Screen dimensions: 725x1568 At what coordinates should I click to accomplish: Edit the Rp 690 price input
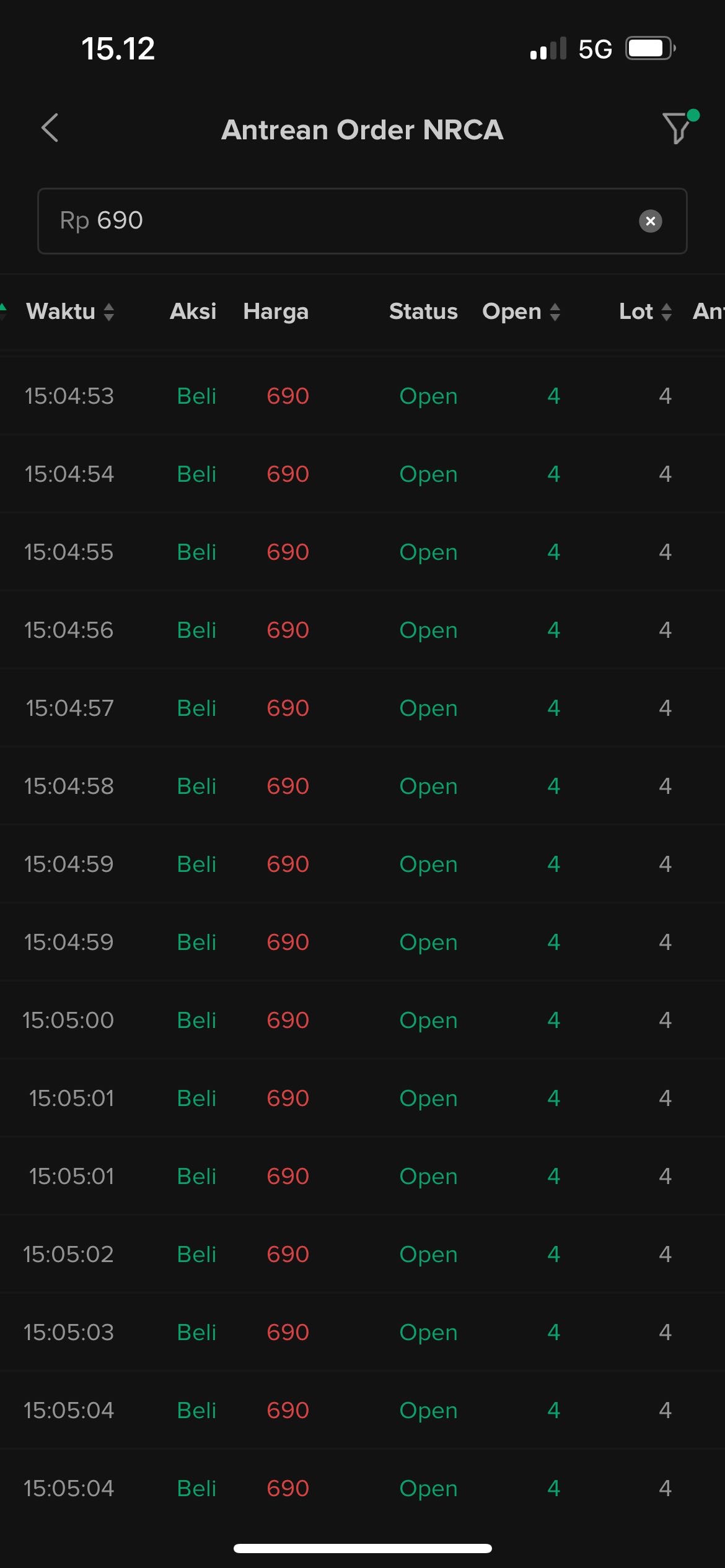(335, 221)
